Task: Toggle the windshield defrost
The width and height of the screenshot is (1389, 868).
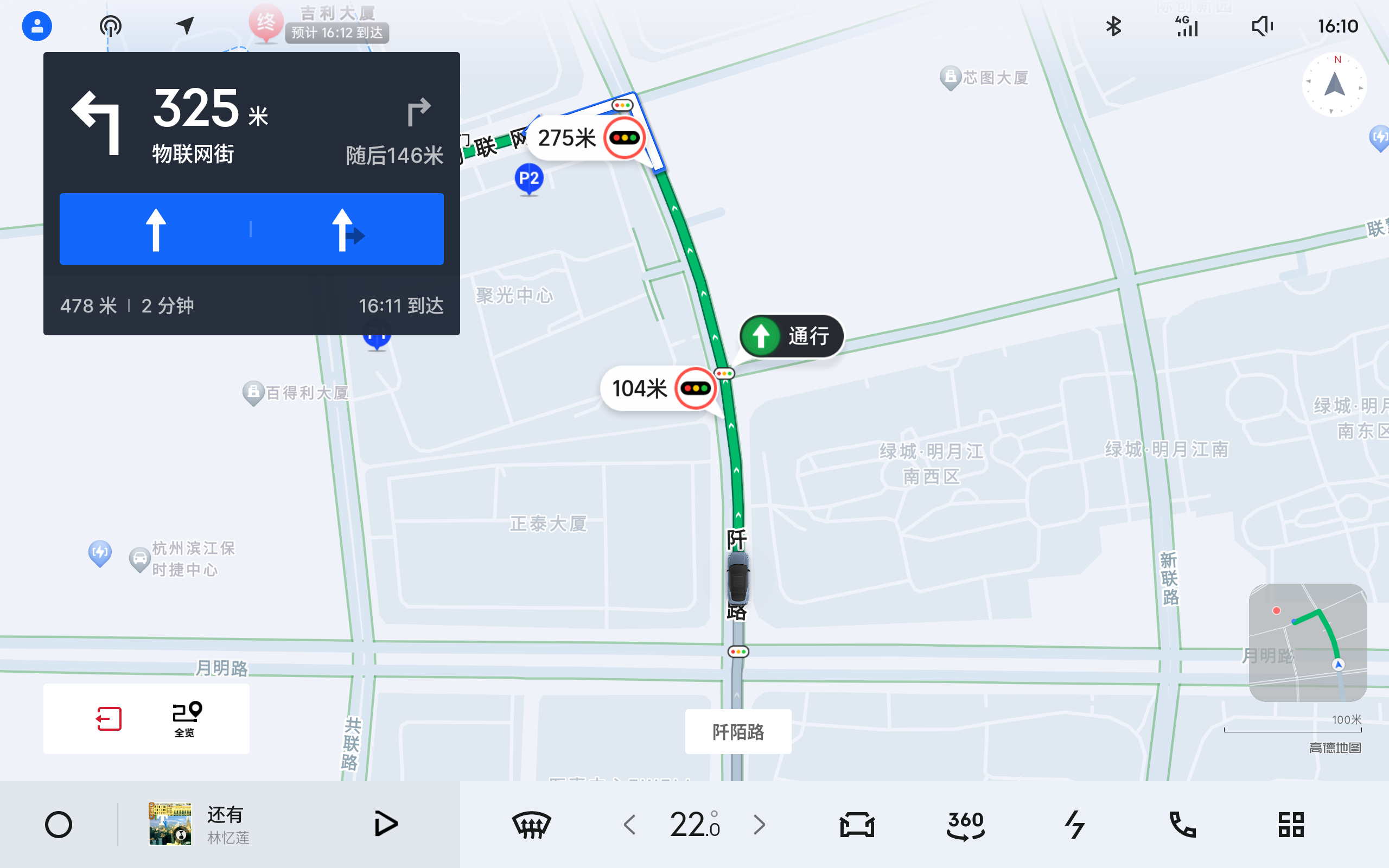Action: 531,825
